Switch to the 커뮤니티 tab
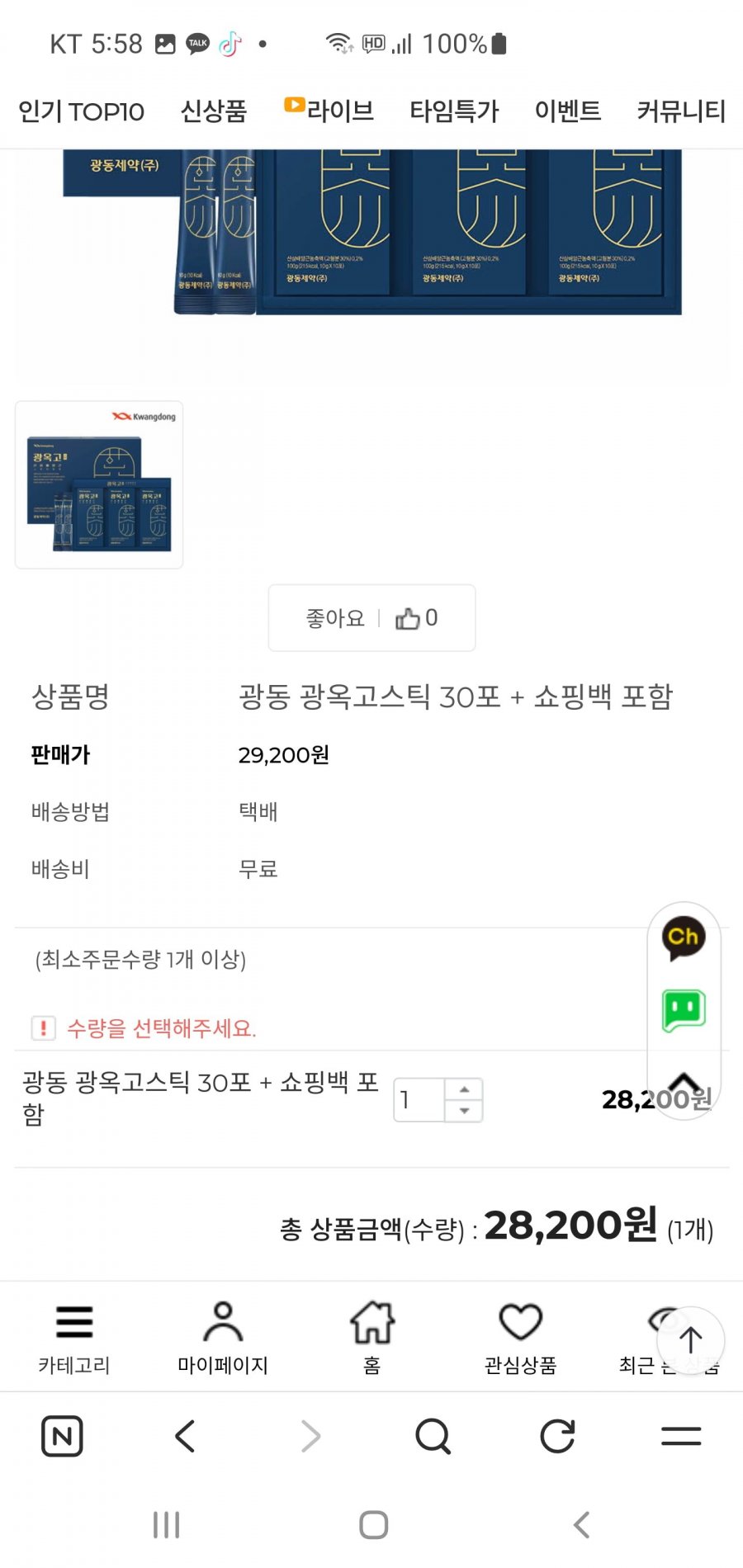Image resolution: width=743 pixels, height=1568 pixels. (x=681, y=111)
